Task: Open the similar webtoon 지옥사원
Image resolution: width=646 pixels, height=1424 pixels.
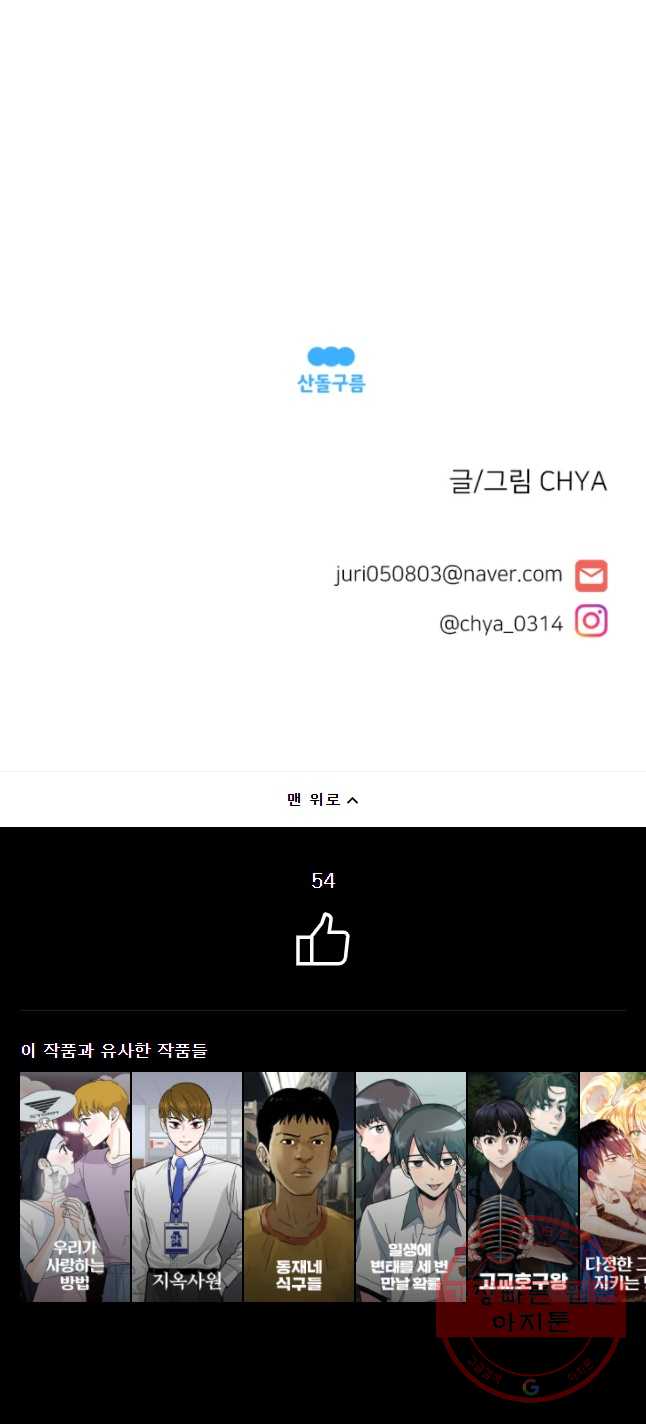Action: pyautogui.click(x=187, y=1186)
